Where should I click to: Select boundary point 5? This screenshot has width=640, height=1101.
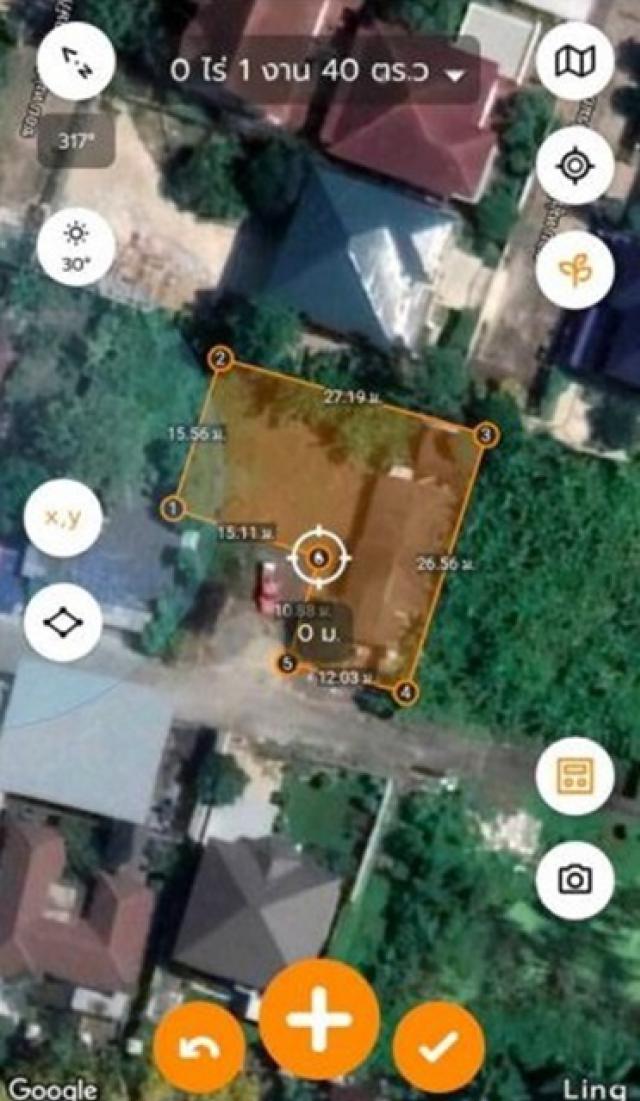[288, 663]
